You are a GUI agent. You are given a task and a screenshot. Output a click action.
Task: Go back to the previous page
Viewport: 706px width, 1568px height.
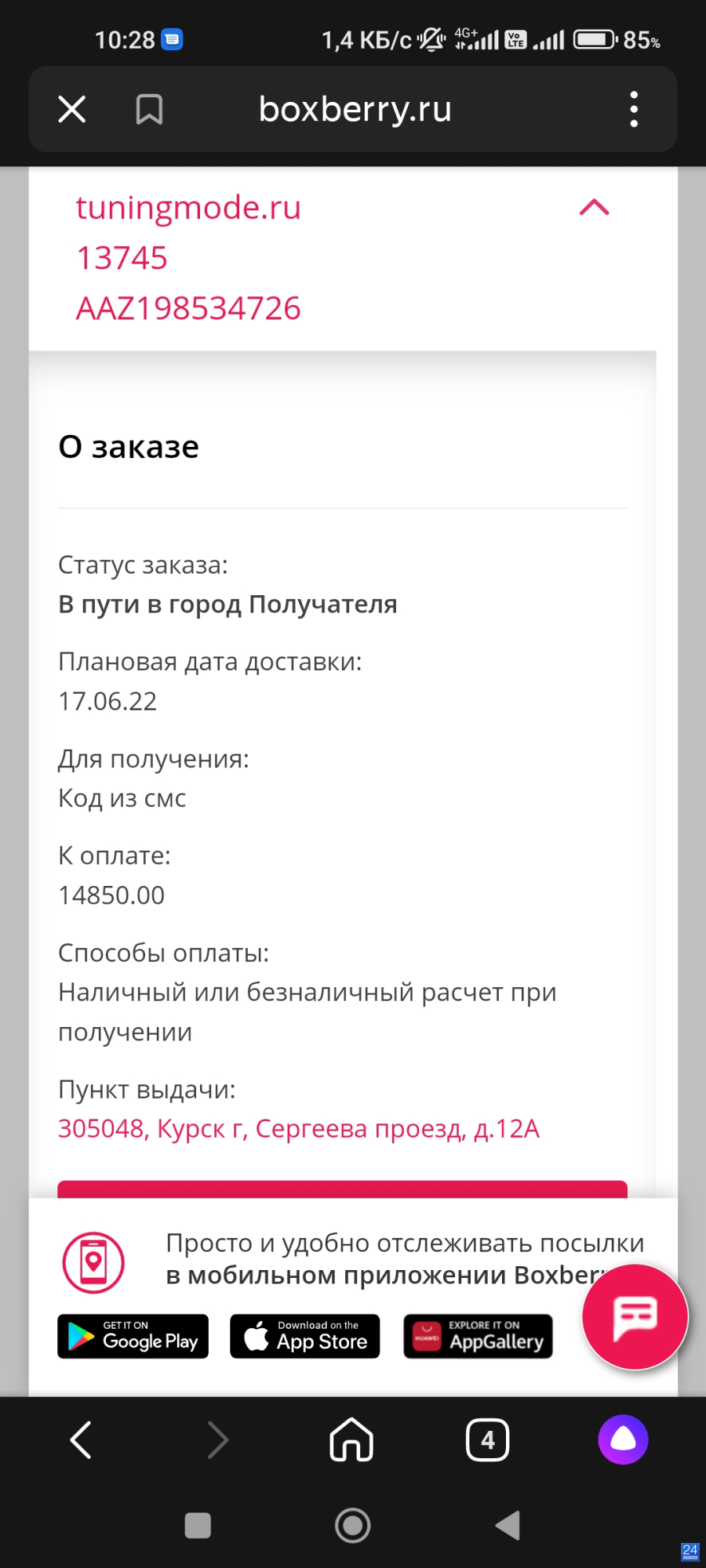[x=81, y=1439]
